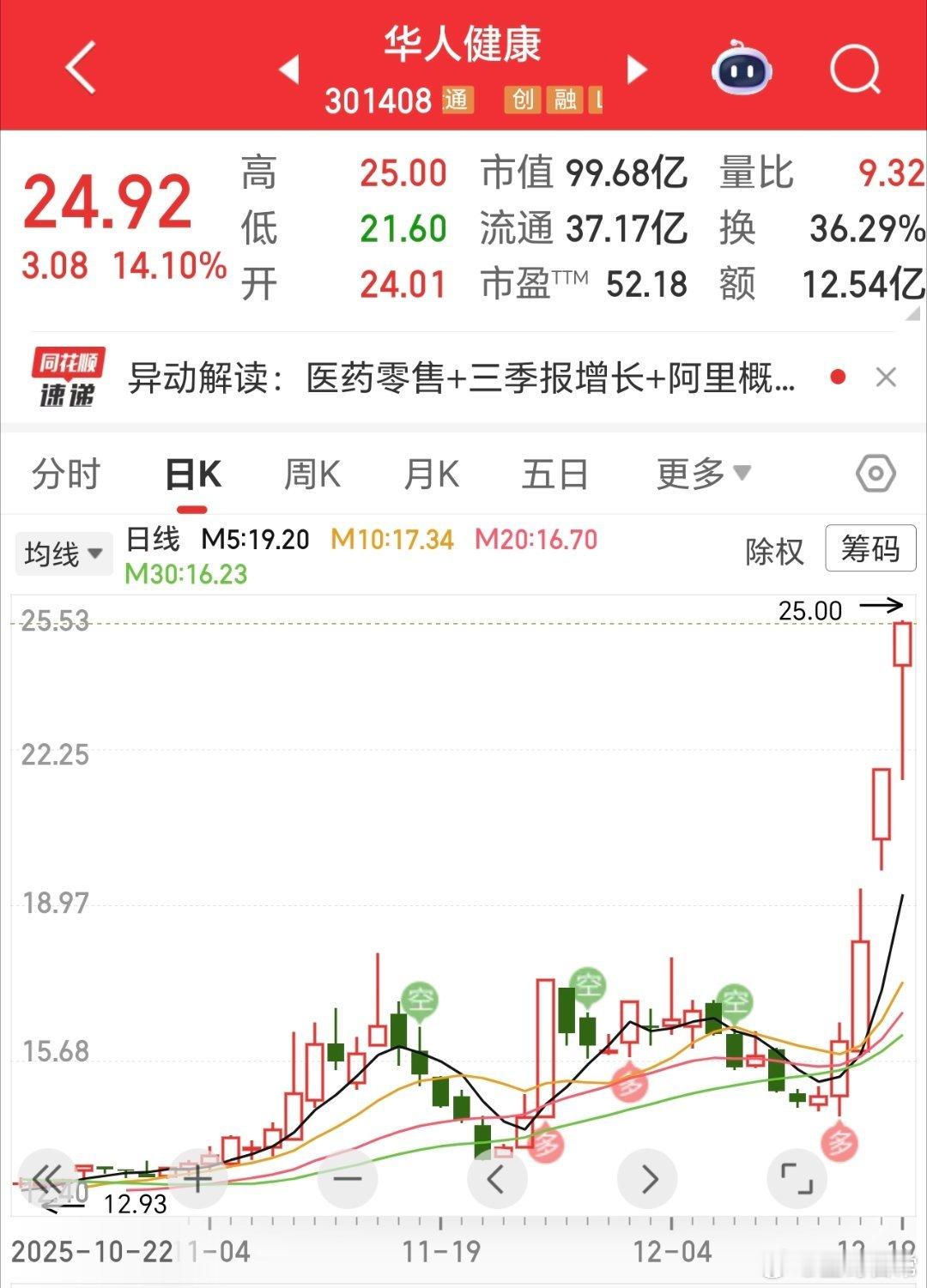Tap the back arrow to exit

(x=79, y=68)
